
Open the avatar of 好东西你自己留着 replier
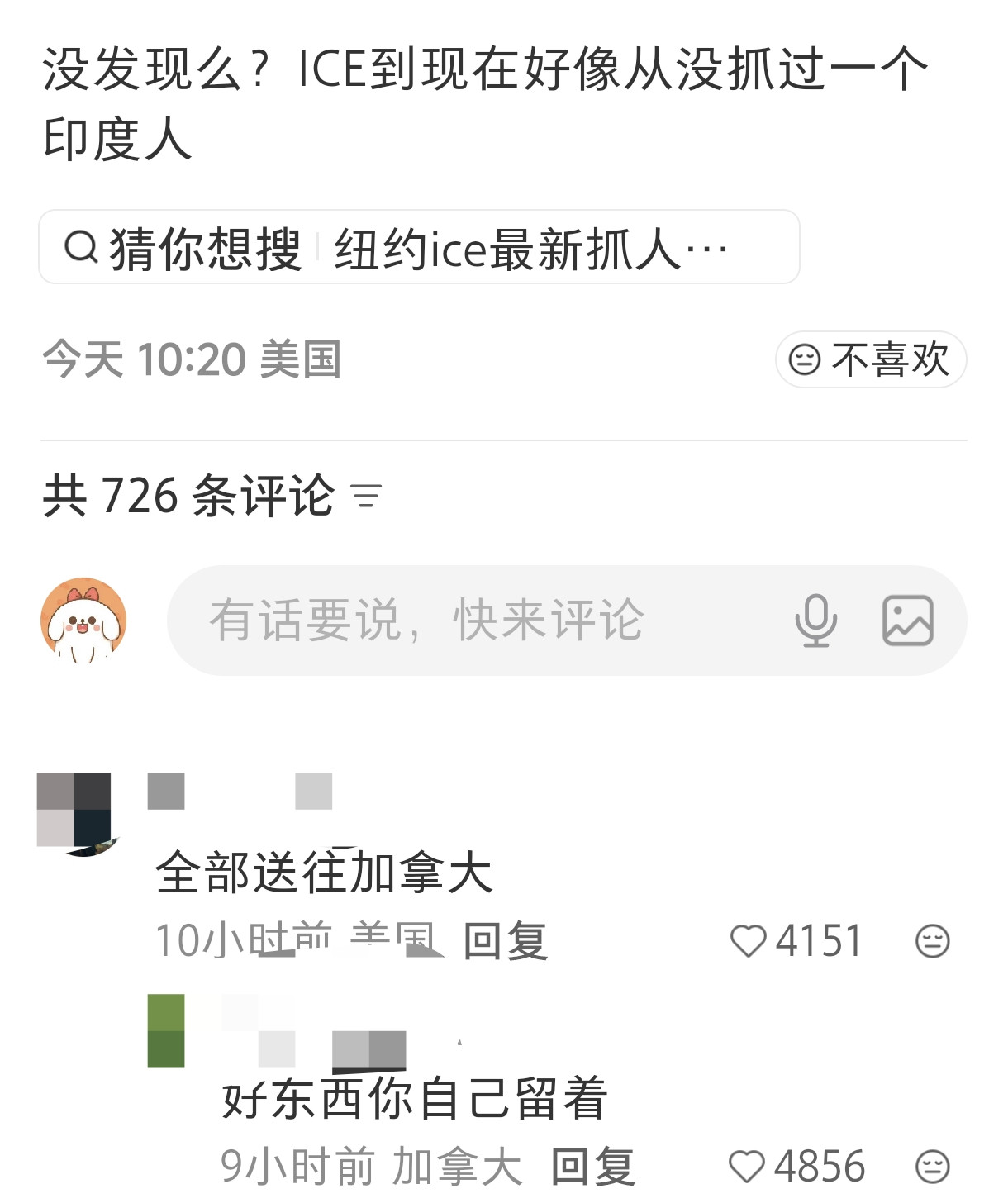coord(166,1030)
